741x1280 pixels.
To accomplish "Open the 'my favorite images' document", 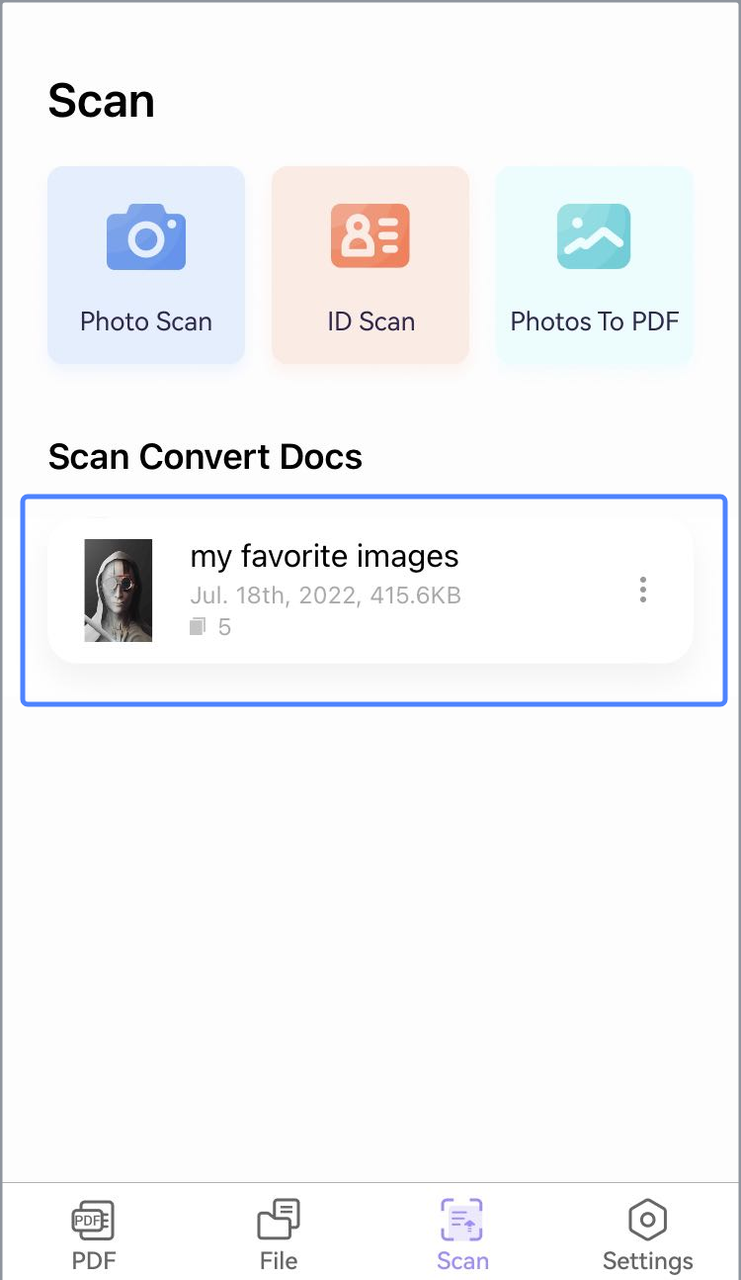I will pos(370,590).
